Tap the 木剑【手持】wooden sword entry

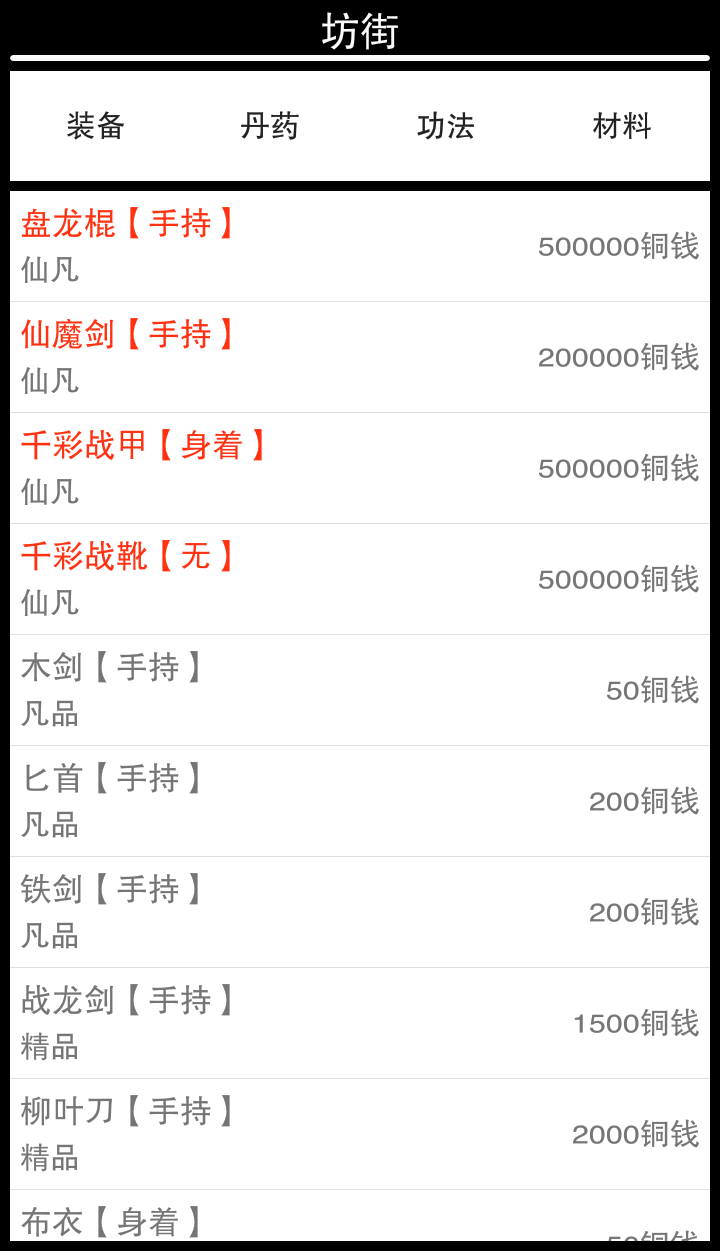(110, 668)
